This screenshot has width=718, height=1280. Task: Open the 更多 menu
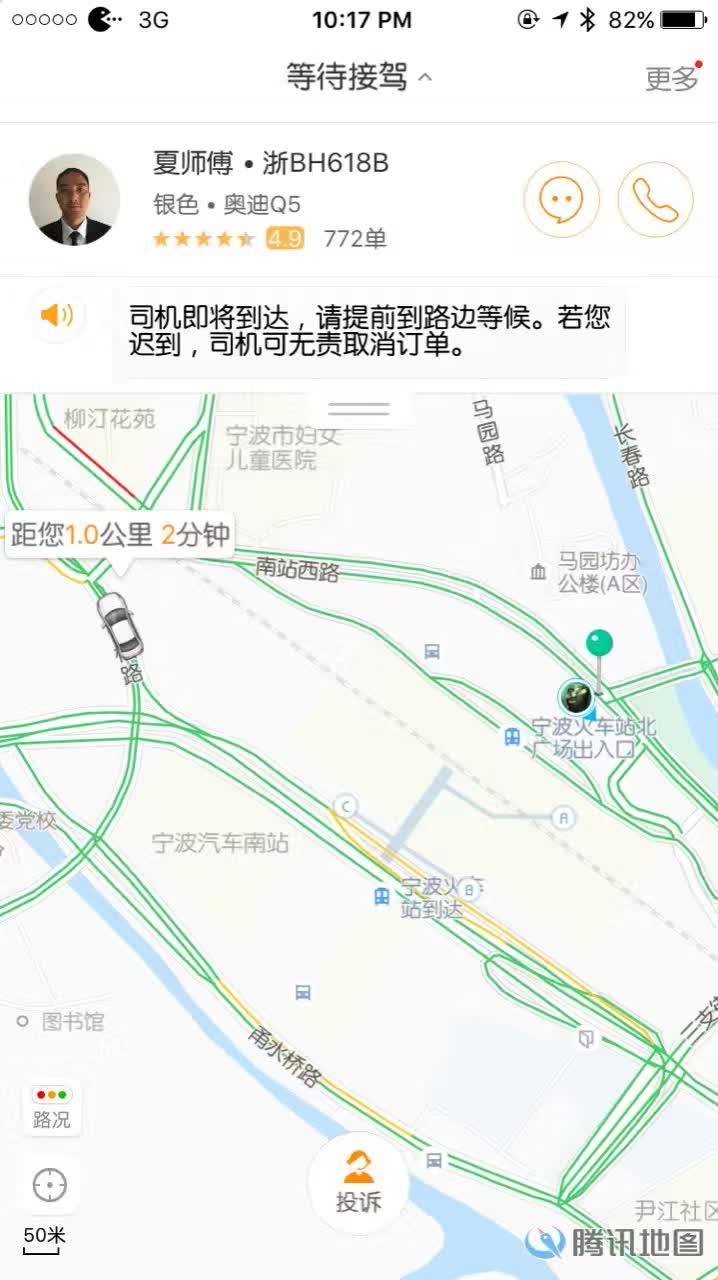click(672, 79)
